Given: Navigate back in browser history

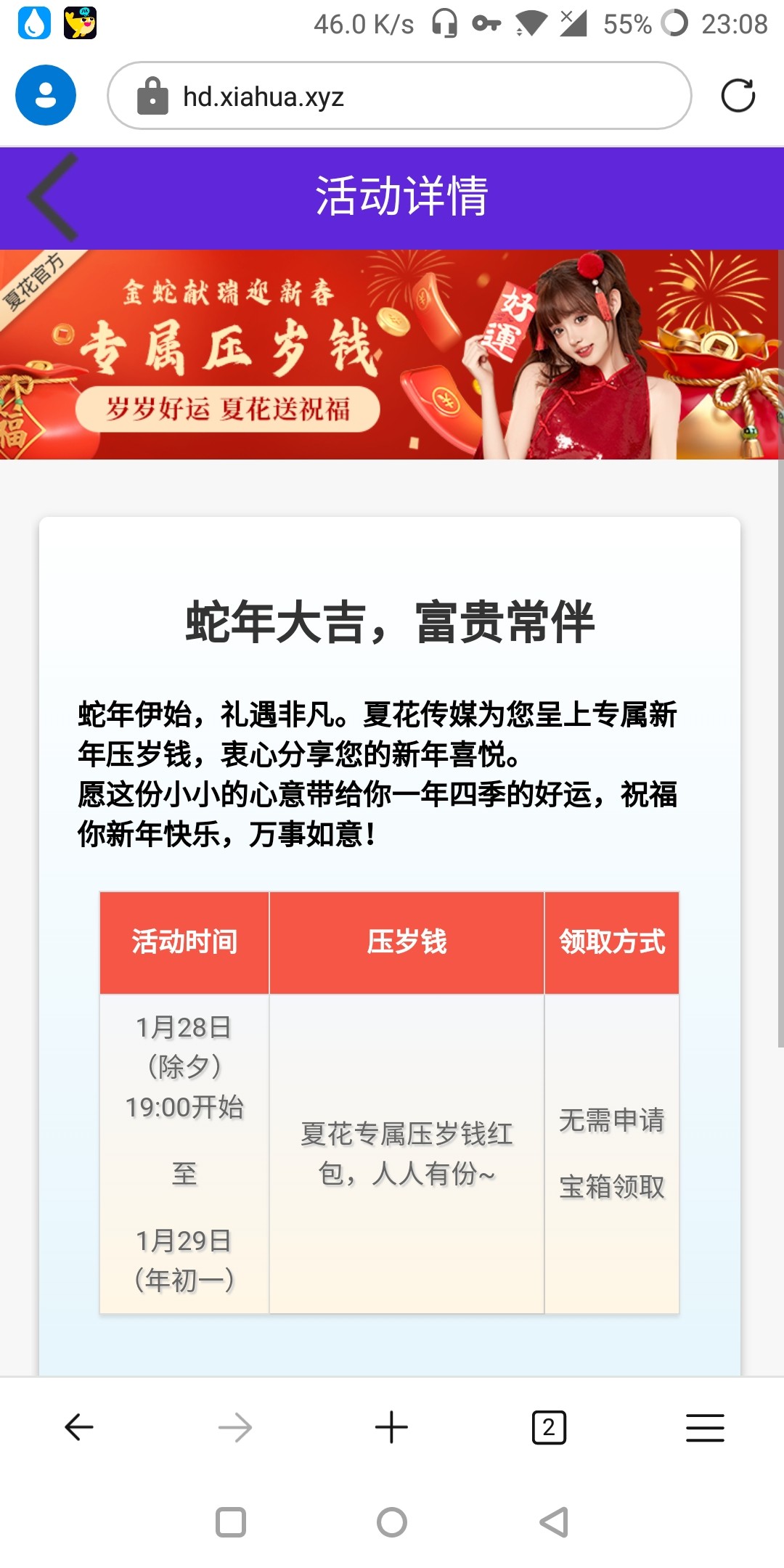Looking at the screenshot, I should point(78,1427).
